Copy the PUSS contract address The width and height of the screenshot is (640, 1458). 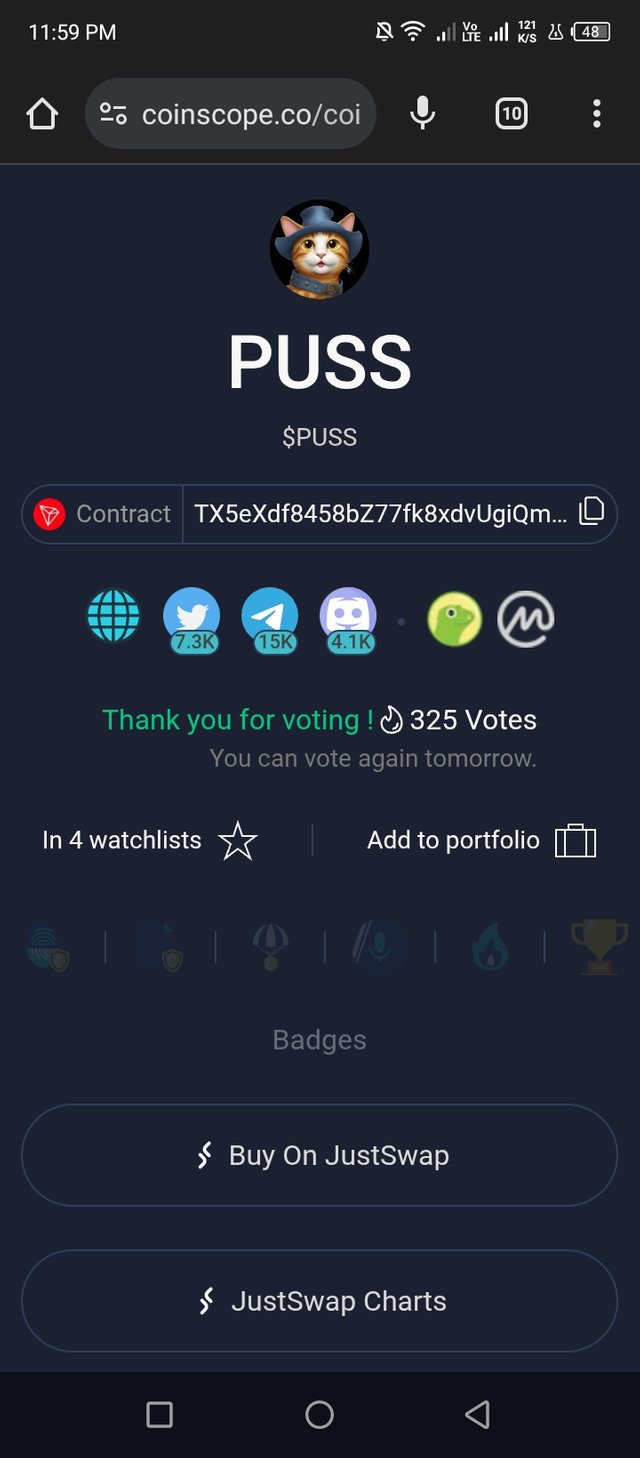pos(592,512)
